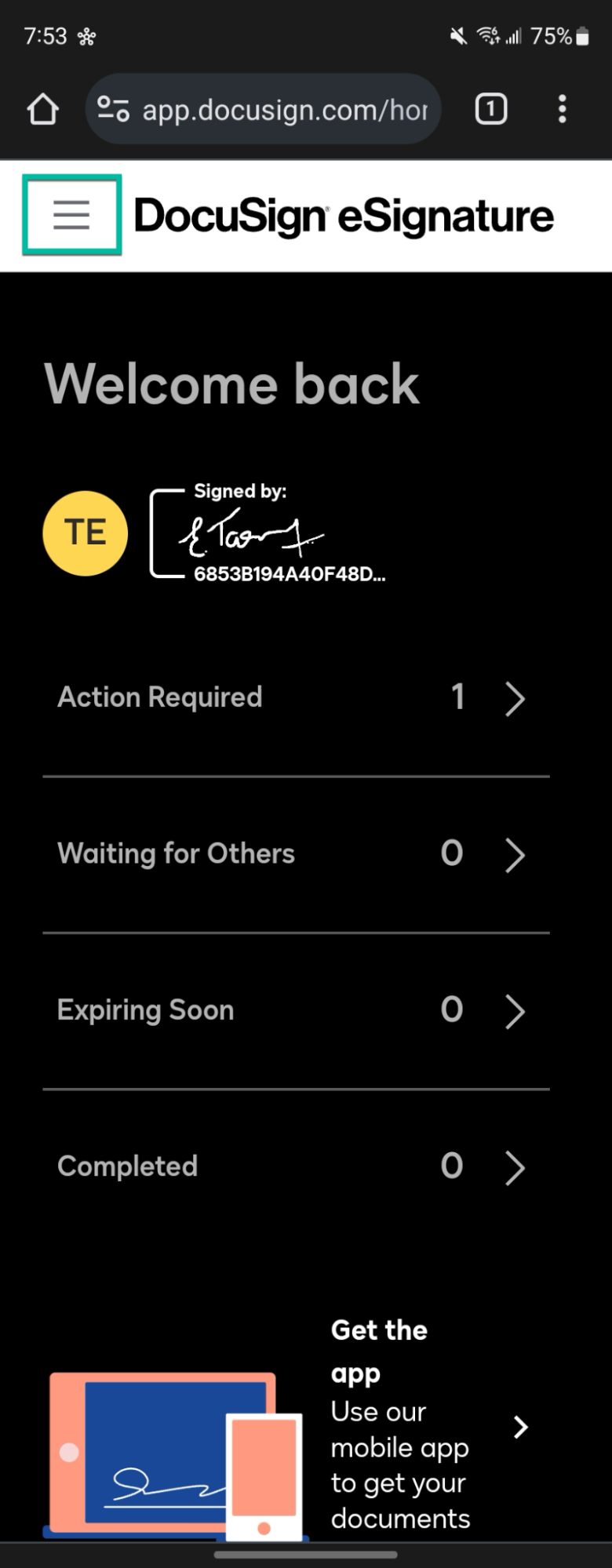Screen dimensions: 612x1568
Task: Expand the Waiting for Others section
Action: click(x=515, y=854)
